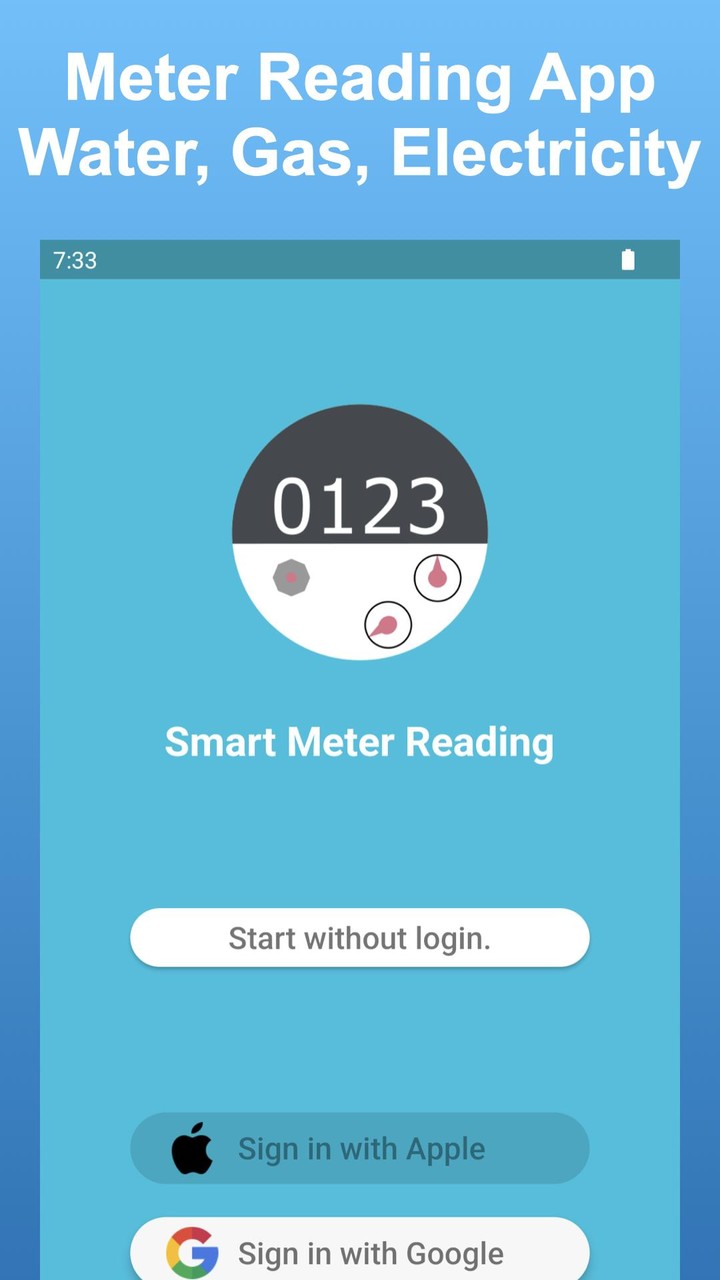The width and height of the screenshot is (720, 1280).
Task: Tap the teal status bar strip
Action: click(x=360, y=260)
